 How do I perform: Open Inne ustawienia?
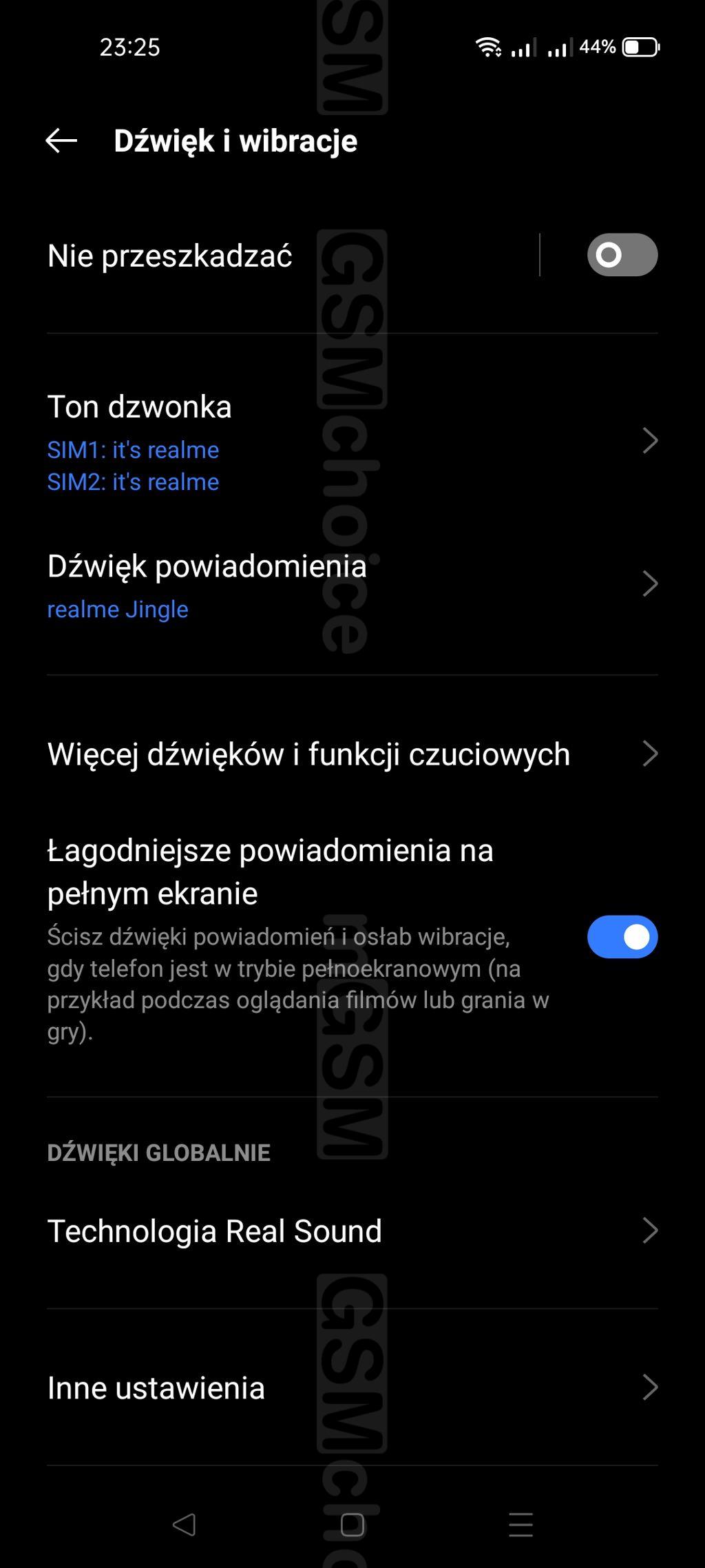click(x=352, y=1388)
